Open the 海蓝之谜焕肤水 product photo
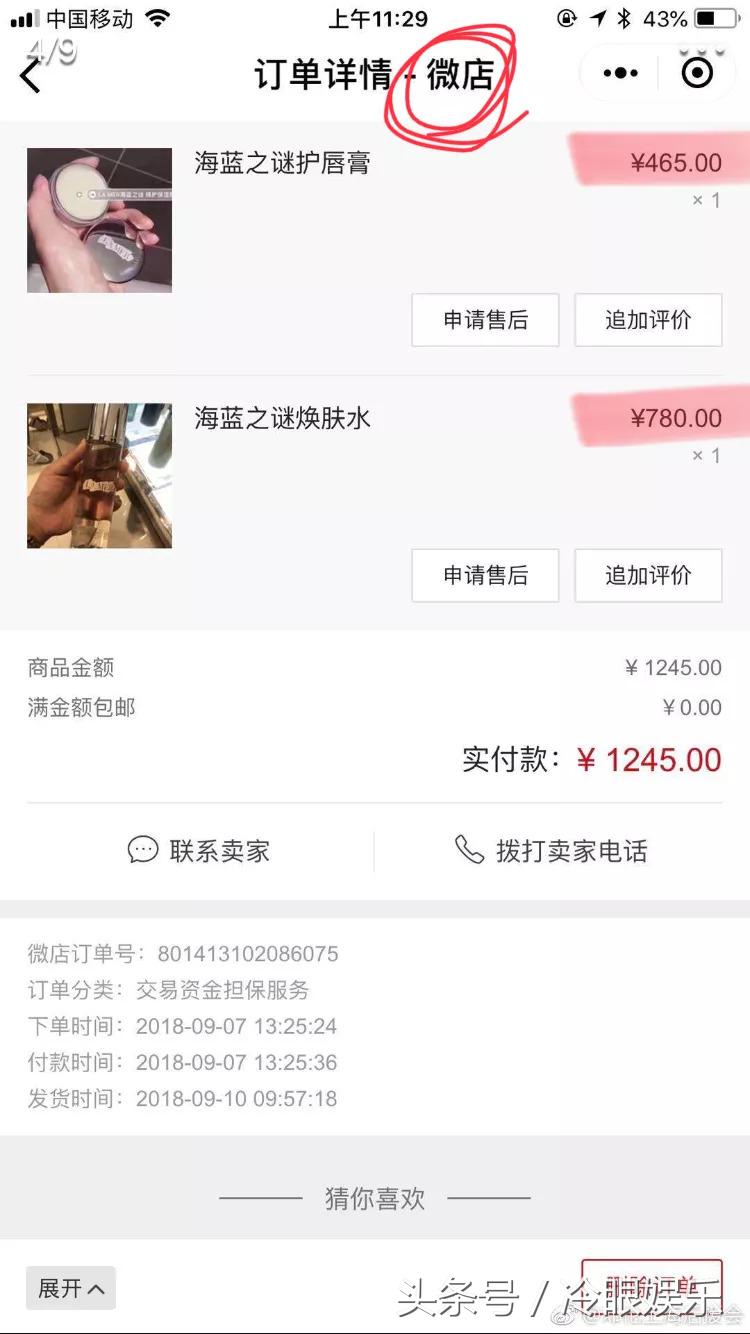The image size is (750, 1334). tap(98, 474)
